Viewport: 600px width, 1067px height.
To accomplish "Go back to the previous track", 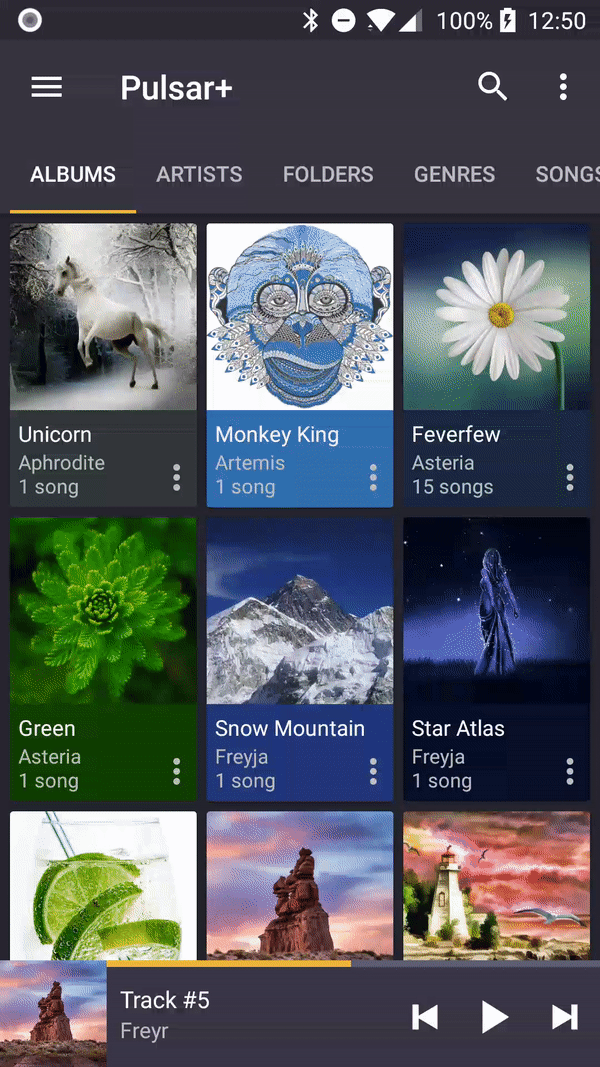I will click(x=425, y=1017).
